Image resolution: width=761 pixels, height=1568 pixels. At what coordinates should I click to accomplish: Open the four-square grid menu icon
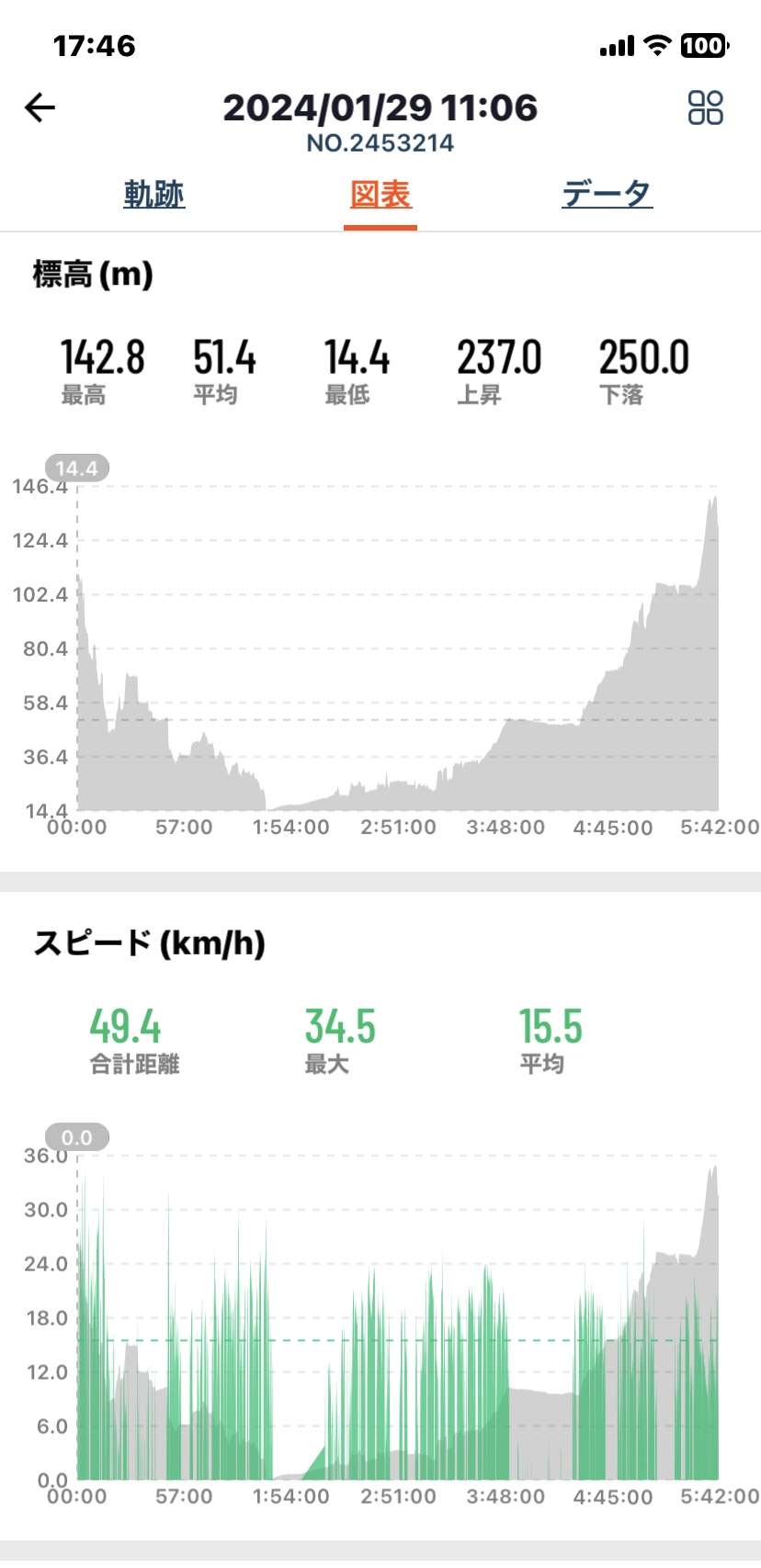click(x=705, y=107)
